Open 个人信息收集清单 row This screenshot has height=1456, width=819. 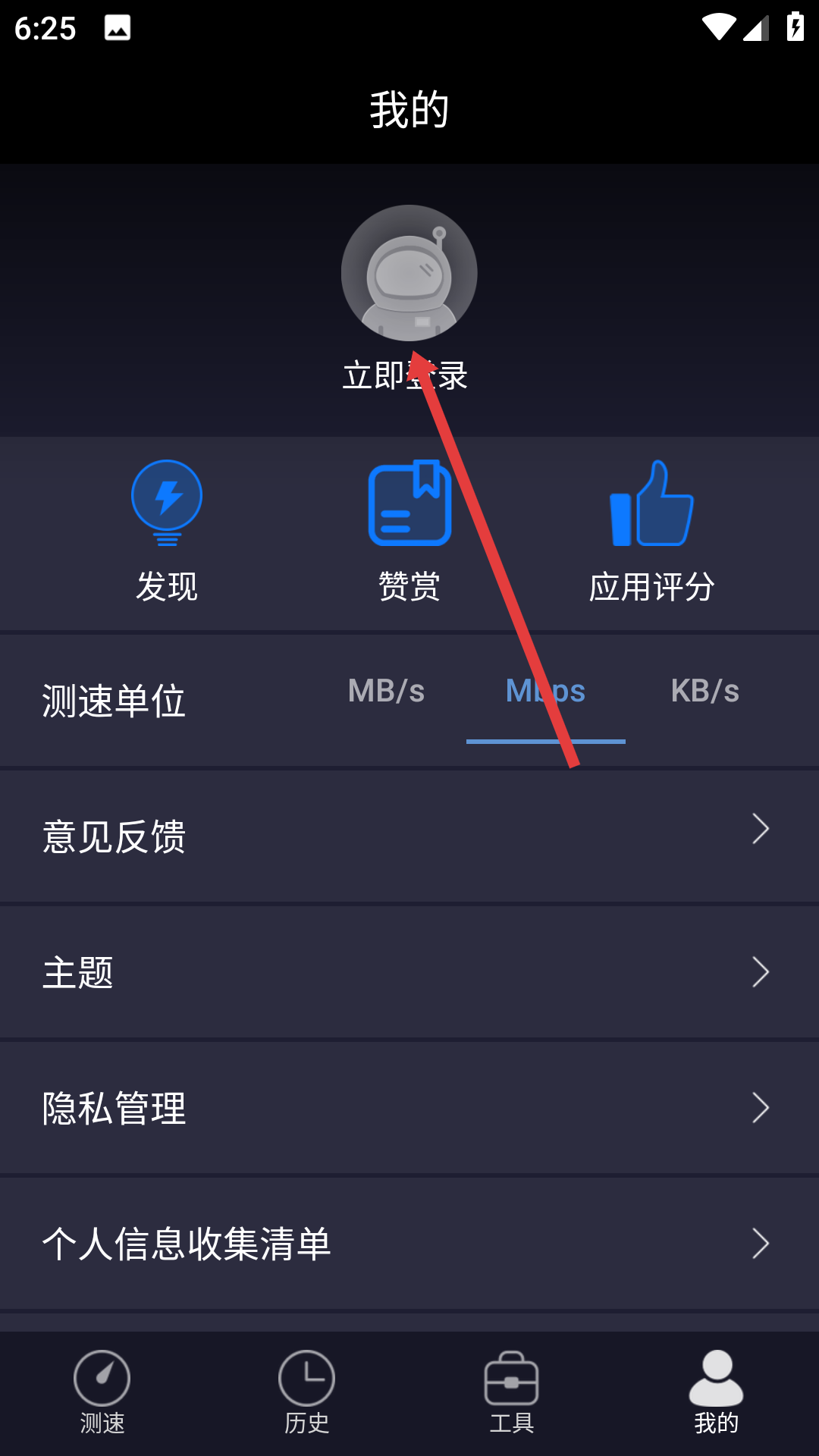pos(409,1244)
